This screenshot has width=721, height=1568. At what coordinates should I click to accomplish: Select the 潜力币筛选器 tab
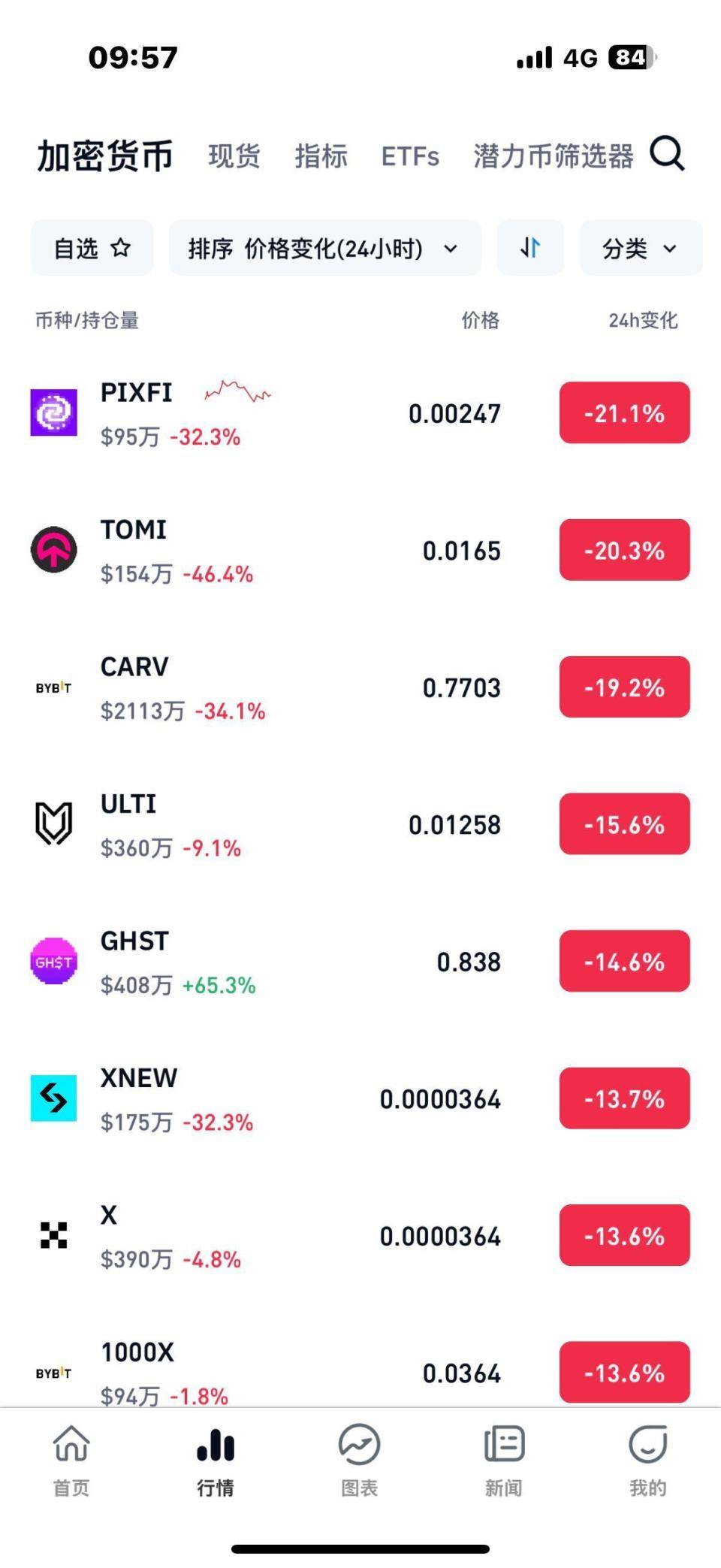(x=553, y=156)
